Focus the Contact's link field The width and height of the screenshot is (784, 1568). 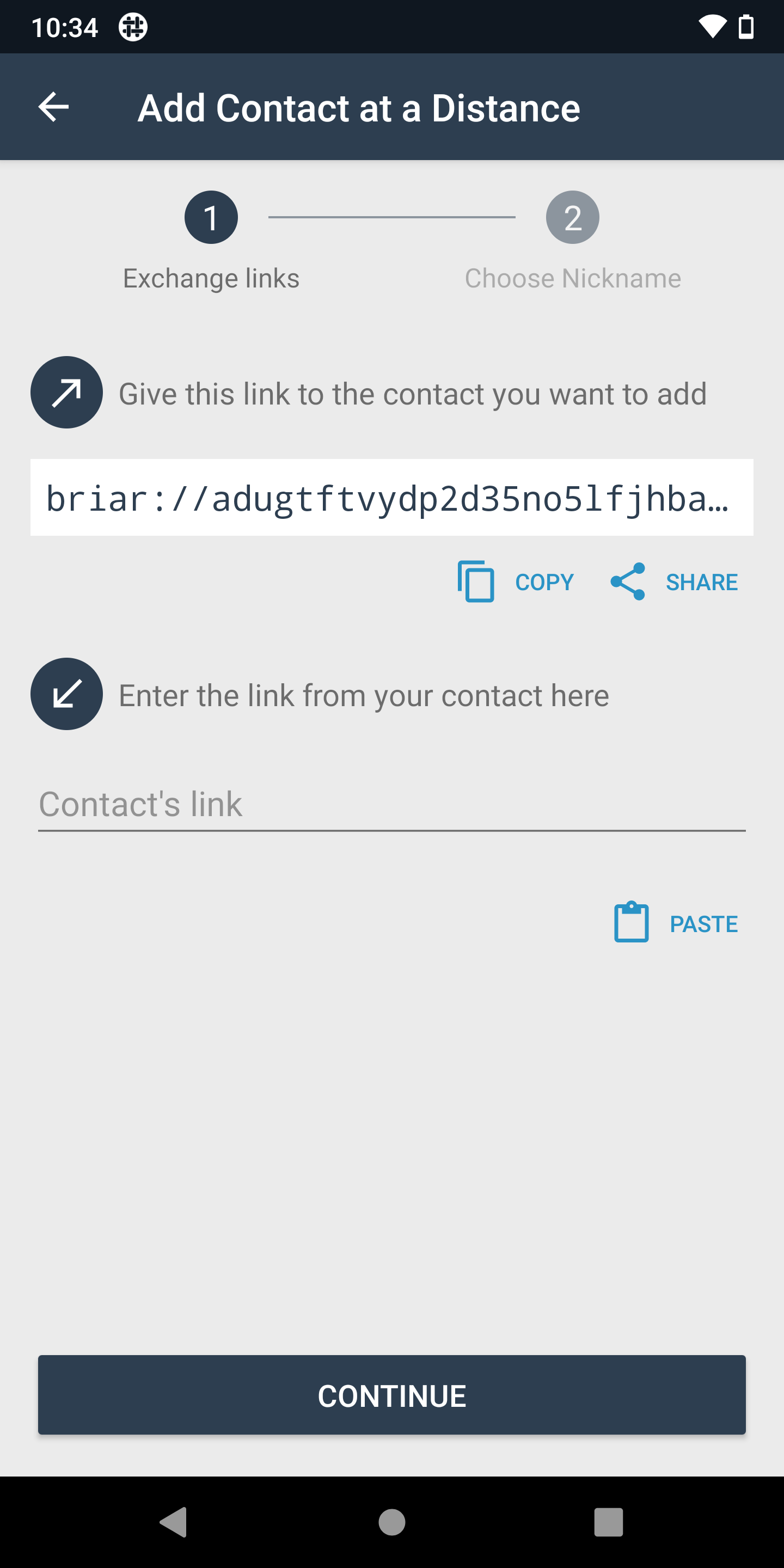[x=391, y=804]
